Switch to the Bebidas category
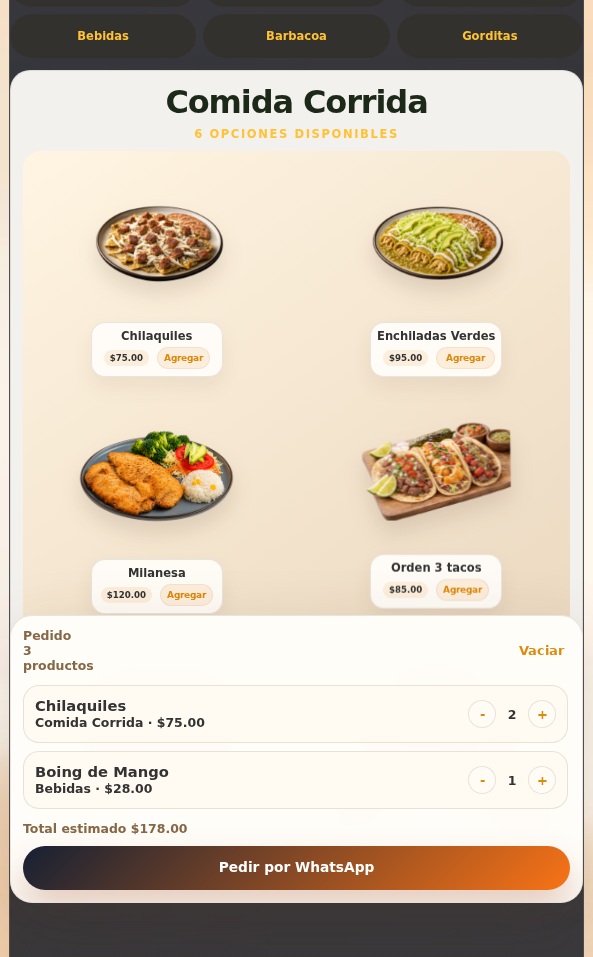Viewport: 593px width, 957px height. [x=102, y=36]
